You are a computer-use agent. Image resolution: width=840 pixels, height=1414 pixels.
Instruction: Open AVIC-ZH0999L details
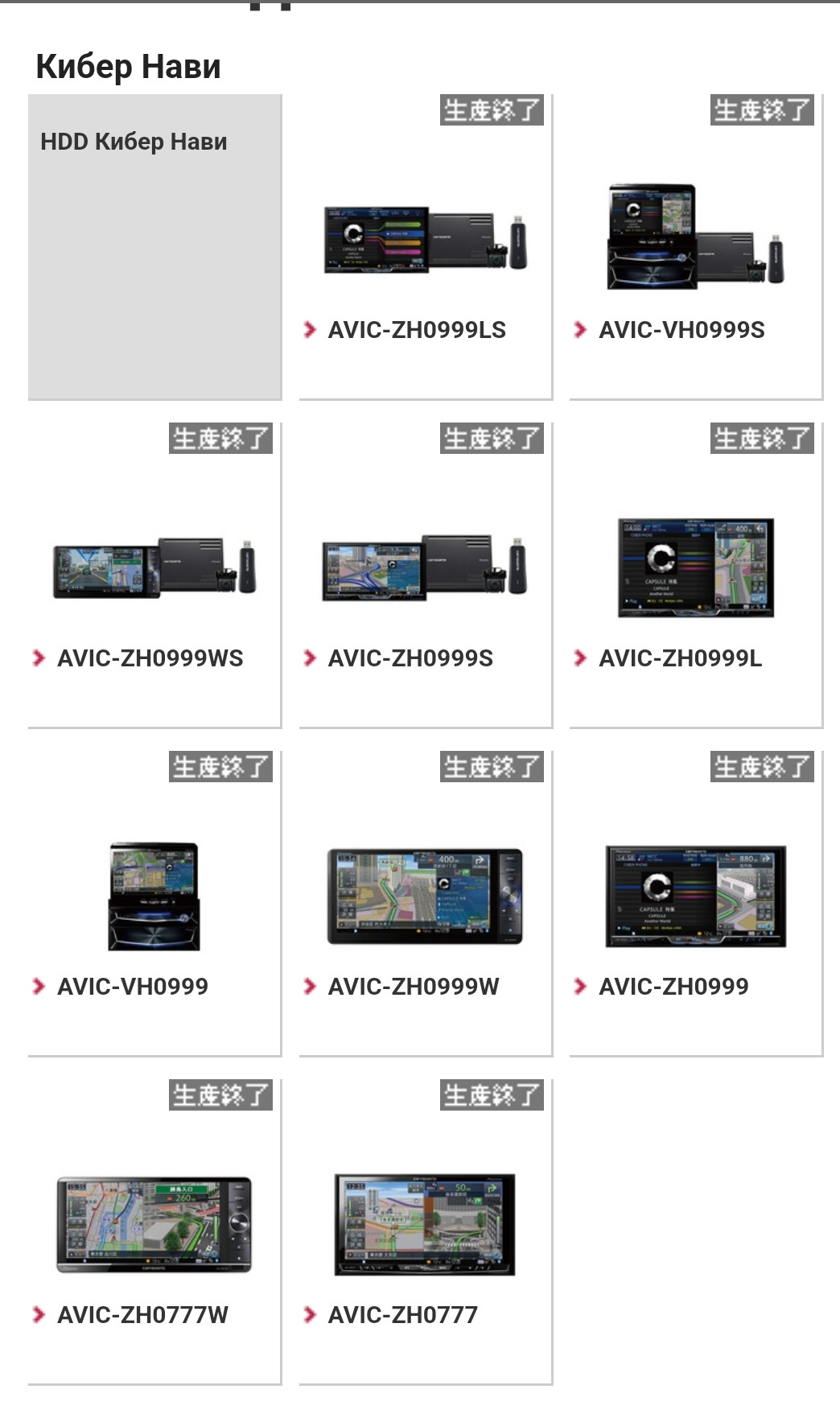pyautogui.click(x=696, y=575)
